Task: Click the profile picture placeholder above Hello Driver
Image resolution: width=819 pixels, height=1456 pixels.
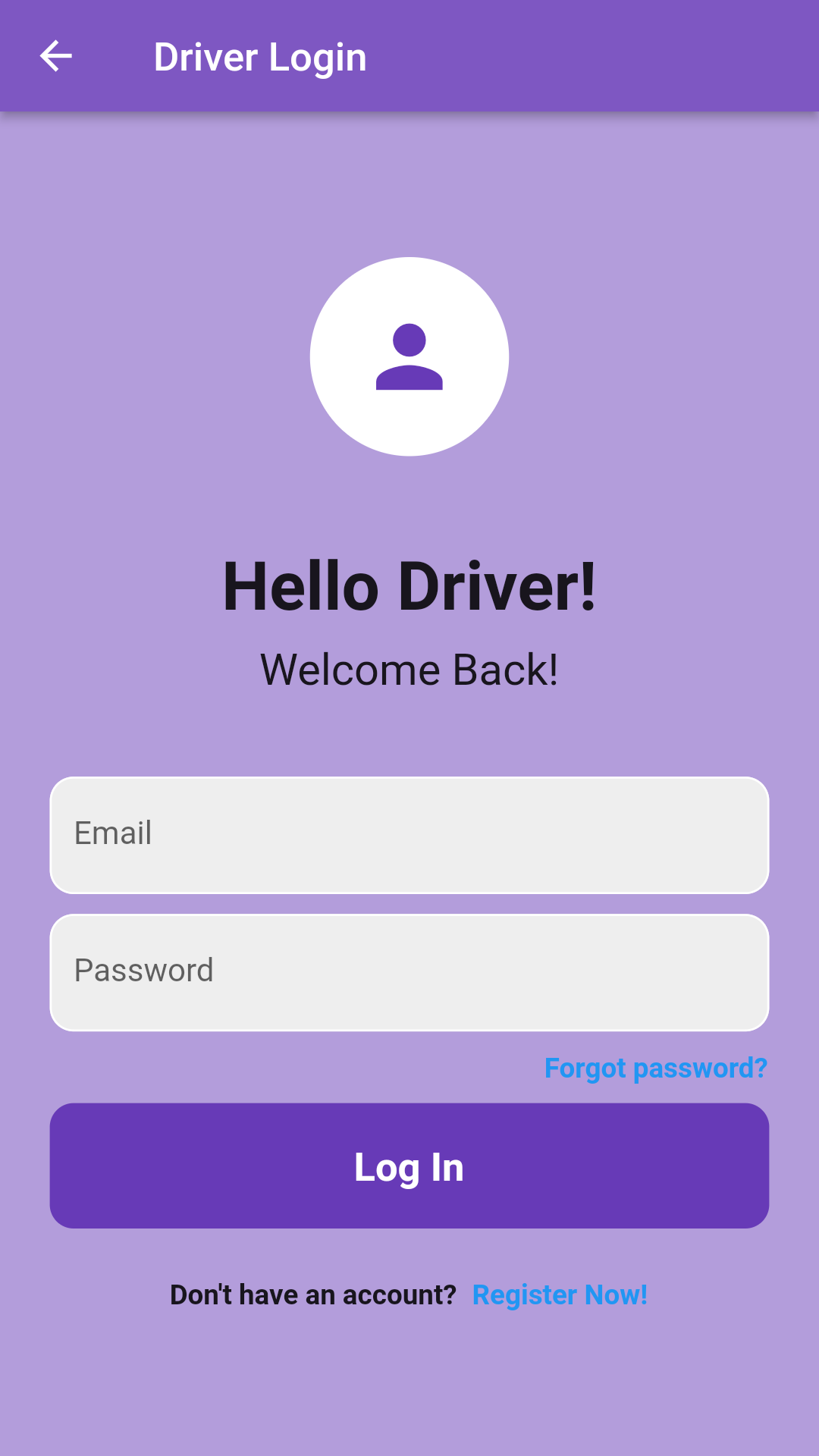Action: 408,356
